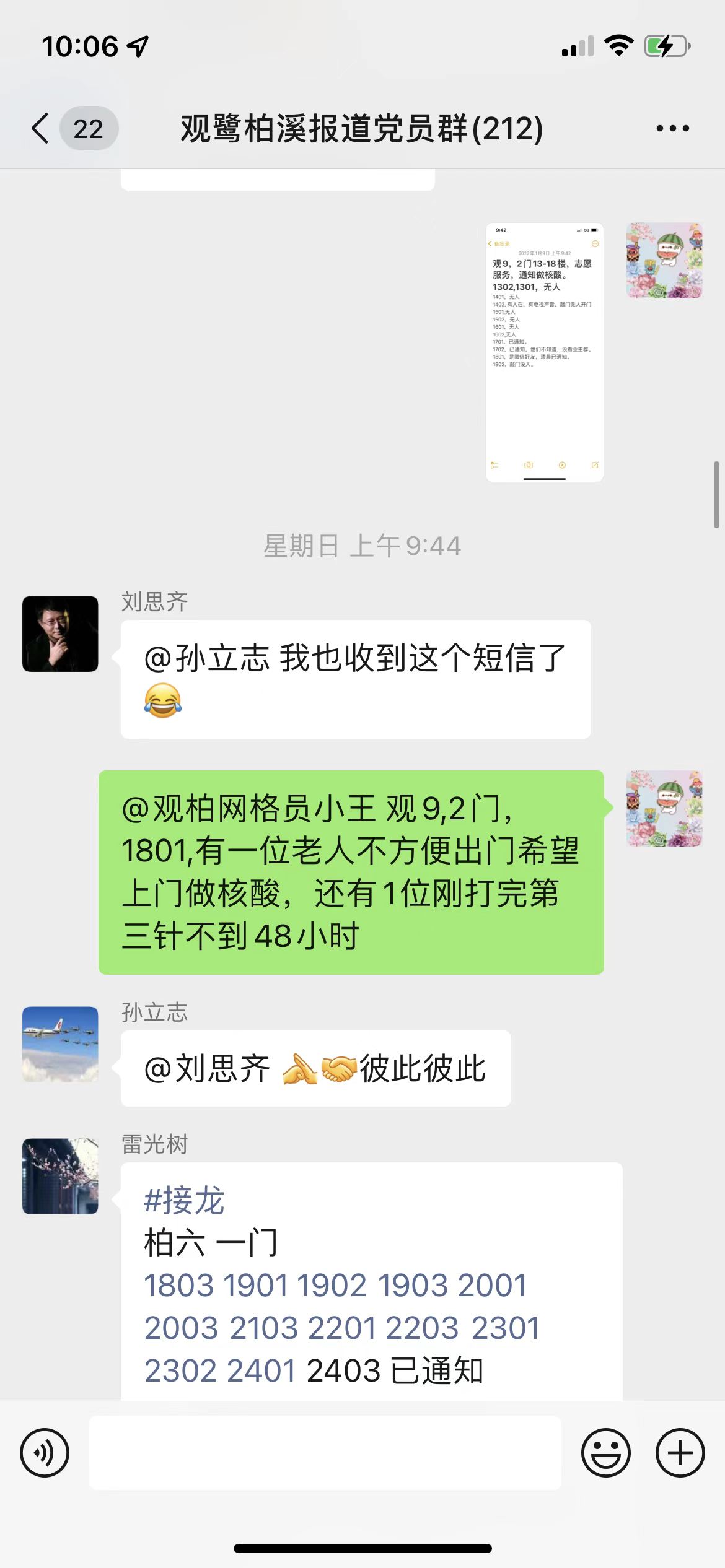Open the plus attachments menu
Image resolution: width=725 pixels, height=1568 pixels.
680,1453
